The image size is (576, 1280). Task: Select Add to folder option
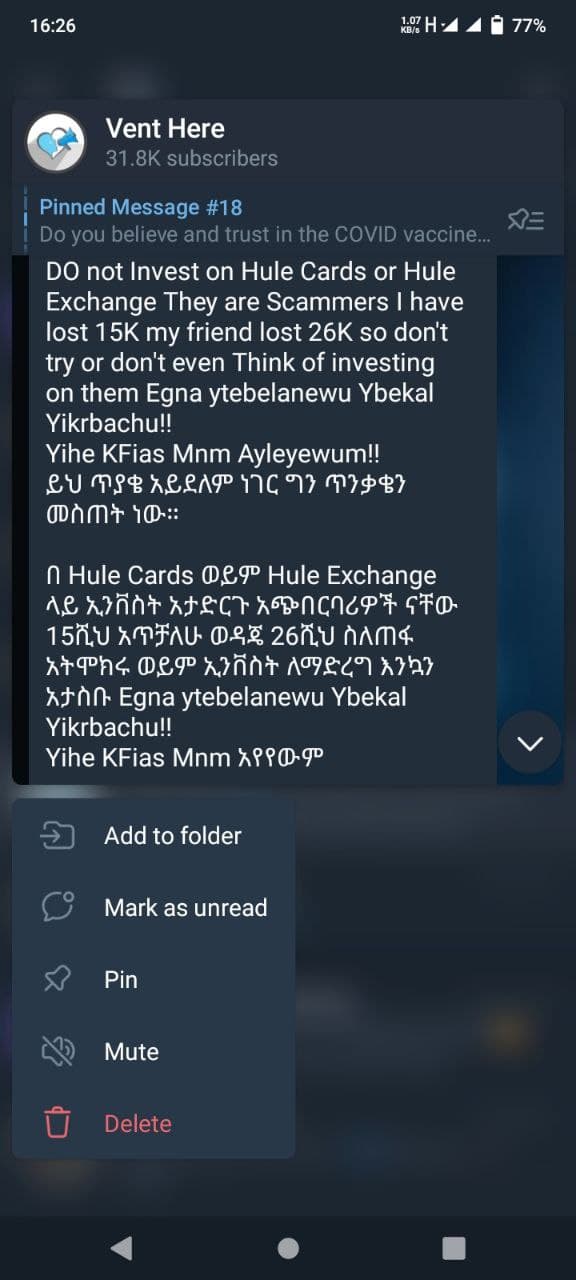[x=154, y=836]
